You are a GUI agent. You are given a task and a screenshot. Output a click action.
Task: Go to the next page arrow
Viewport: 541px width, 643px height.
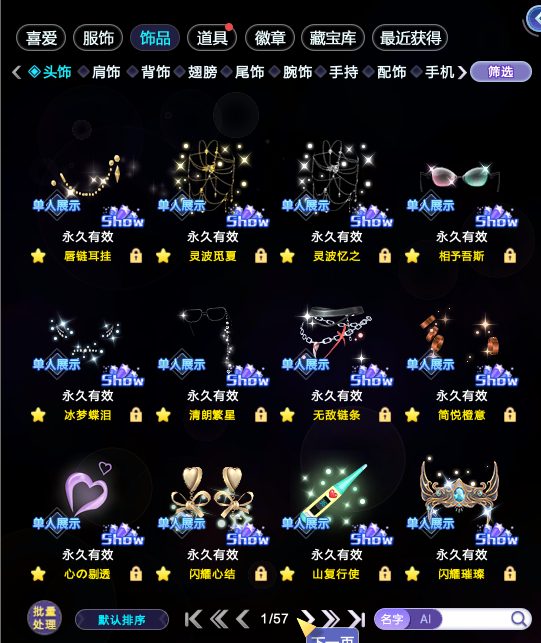point(307,619)
